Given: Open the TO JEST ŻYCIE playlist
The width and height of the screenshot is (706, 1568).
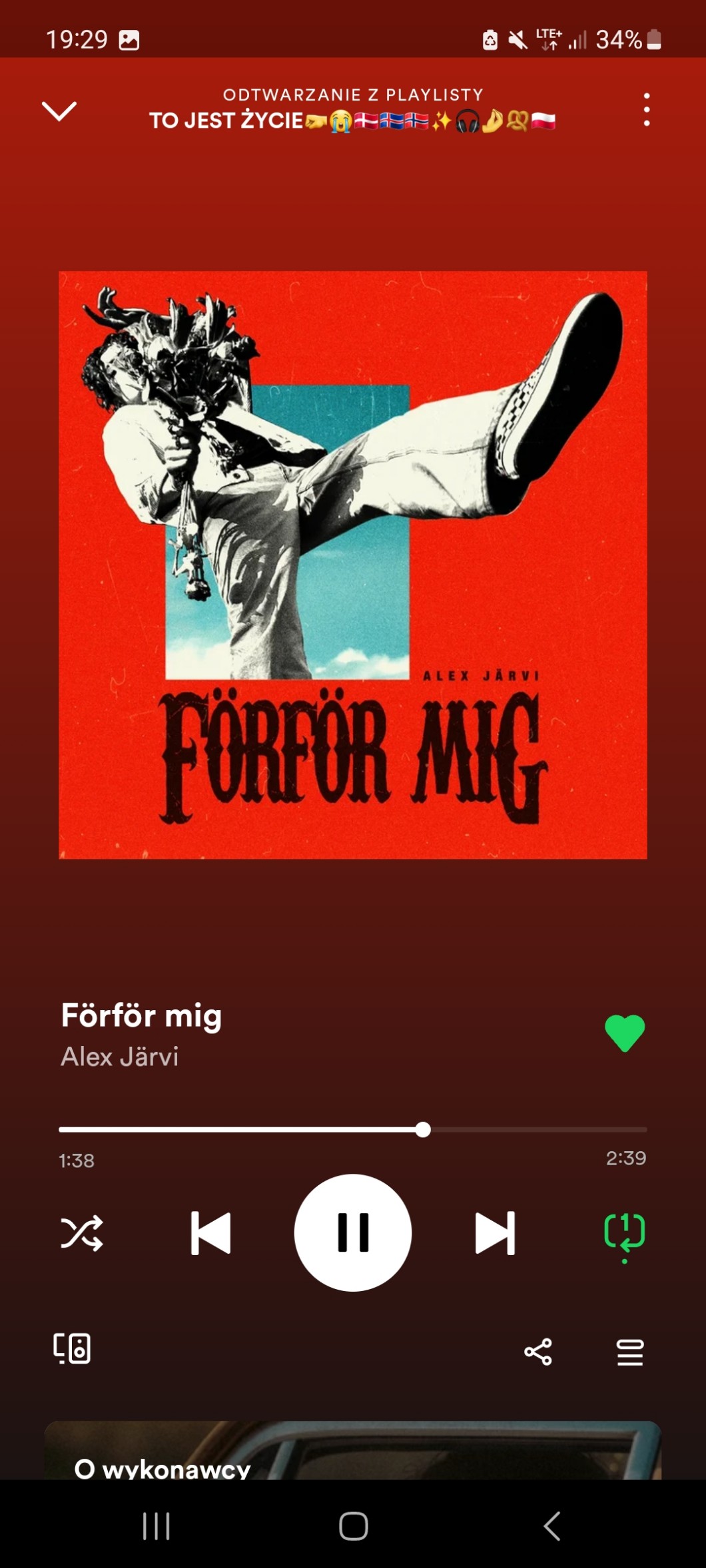Looking at the screenshot, I should pyautogui.click(x=352, y=121).
